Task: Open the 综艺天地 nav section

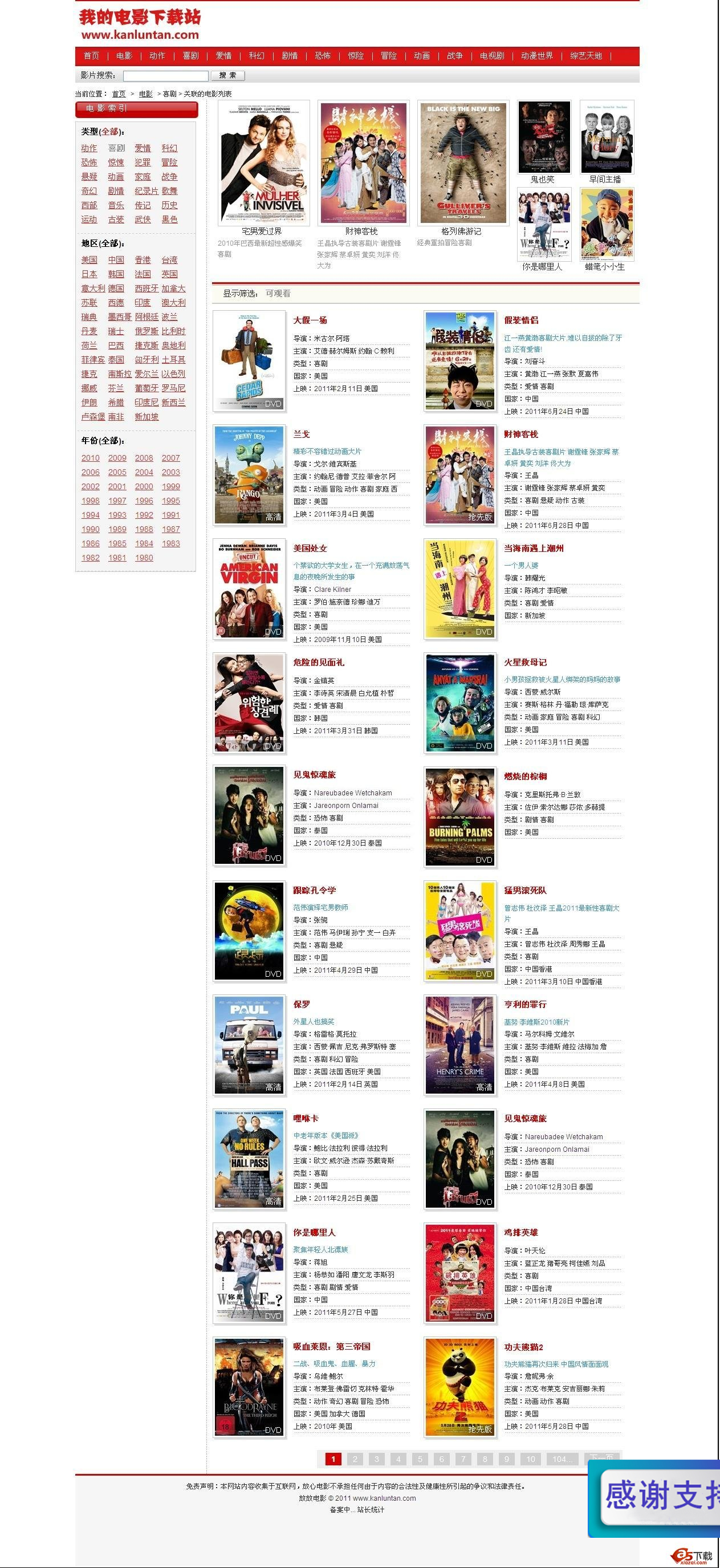Action: click(585, 56)
